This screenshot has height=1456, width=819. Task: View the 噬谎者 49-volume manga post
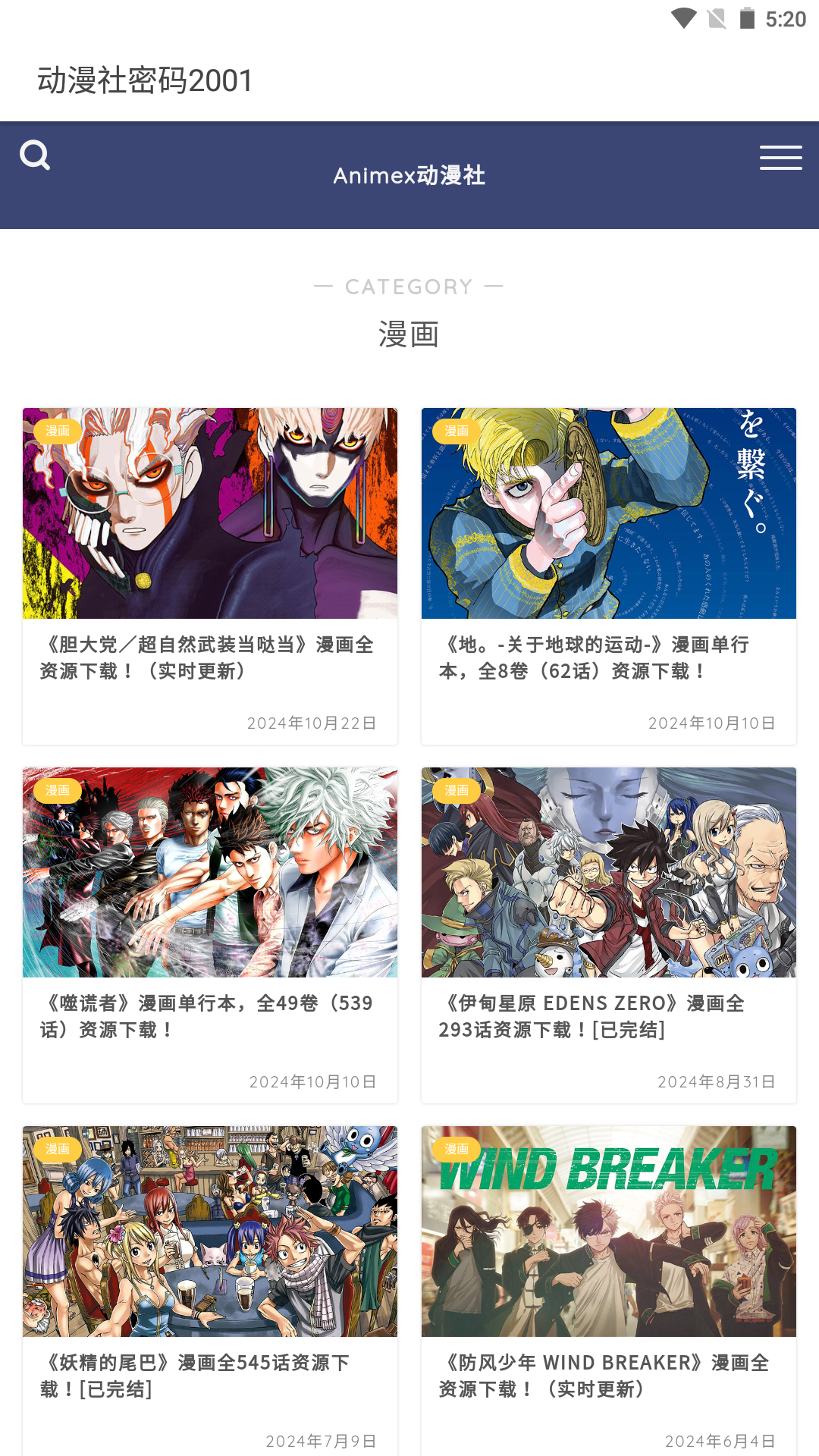207,1016
